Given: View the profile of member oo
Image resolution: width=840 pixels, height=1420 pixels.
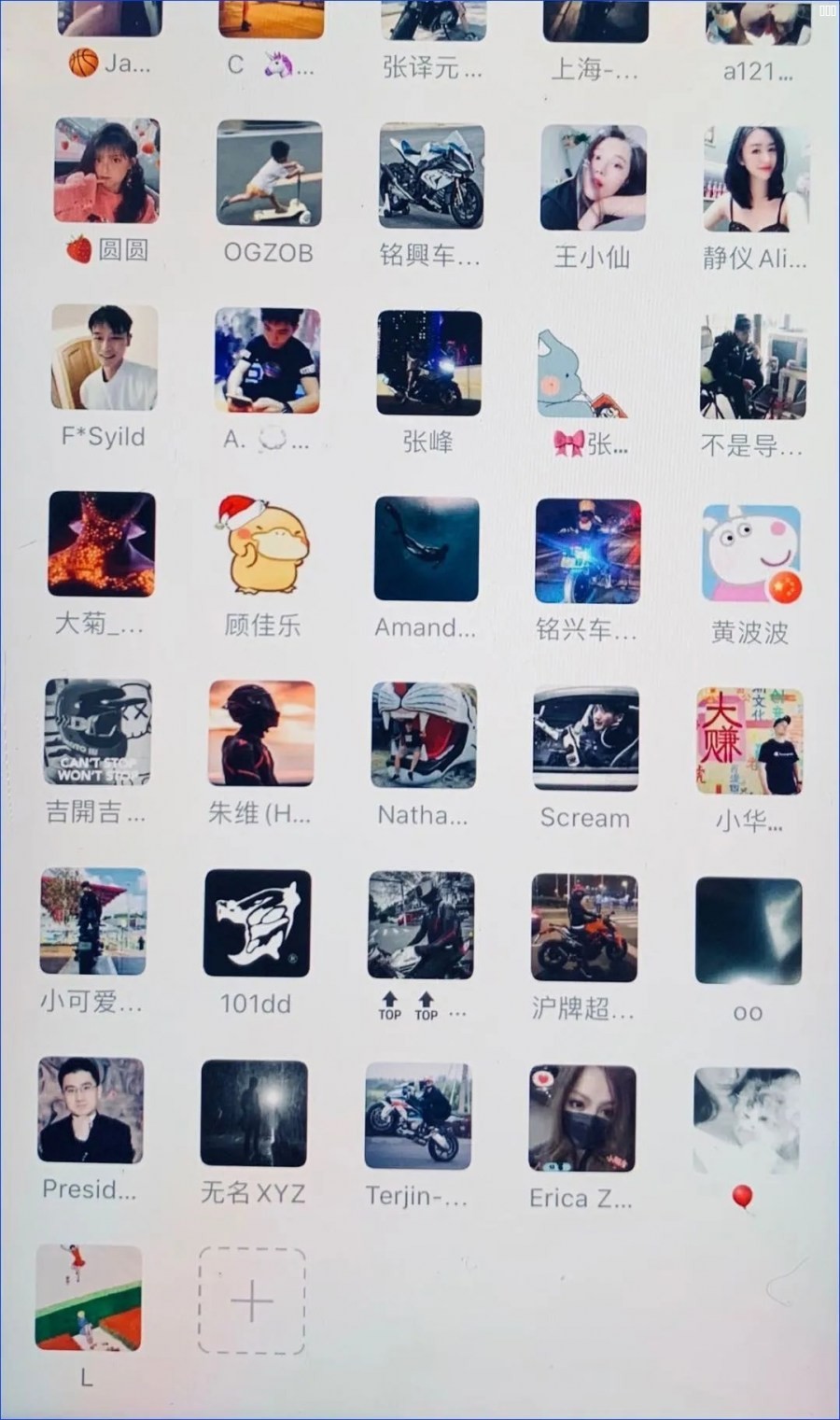Looking at the screenshot, I should coord(748,931).
